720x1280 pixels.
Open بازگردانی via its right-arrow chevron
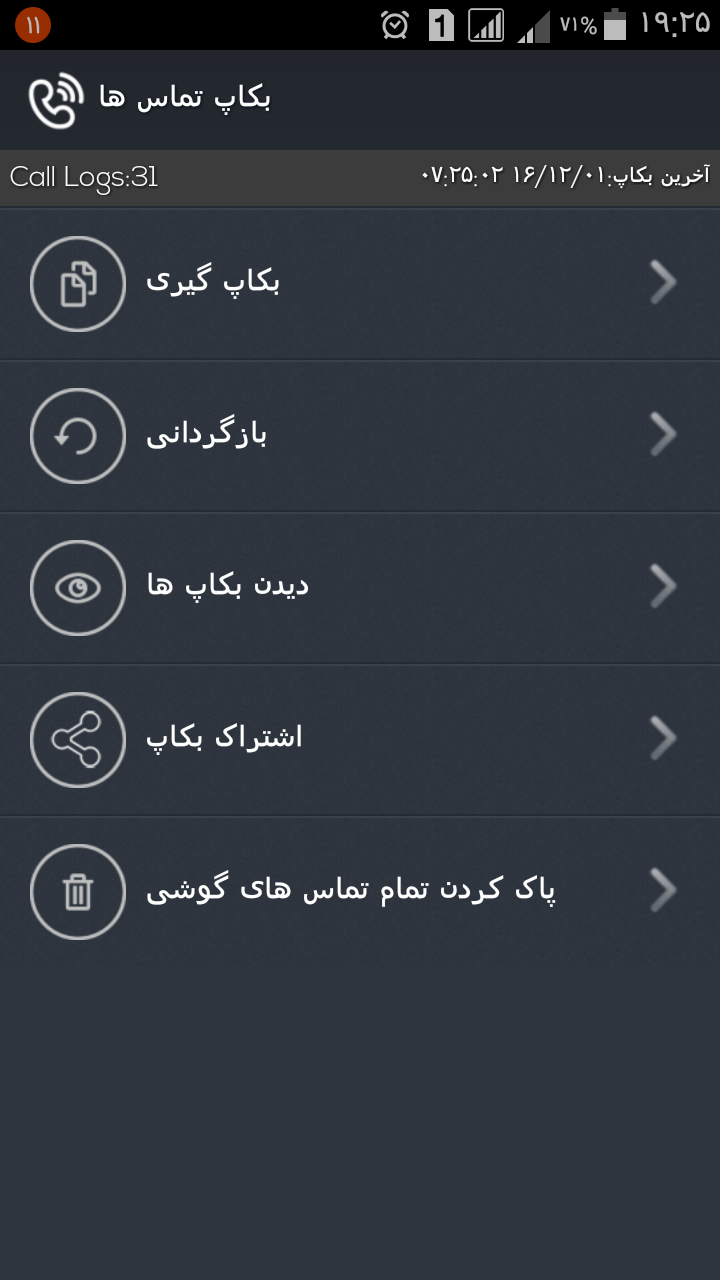pos(663,434)
